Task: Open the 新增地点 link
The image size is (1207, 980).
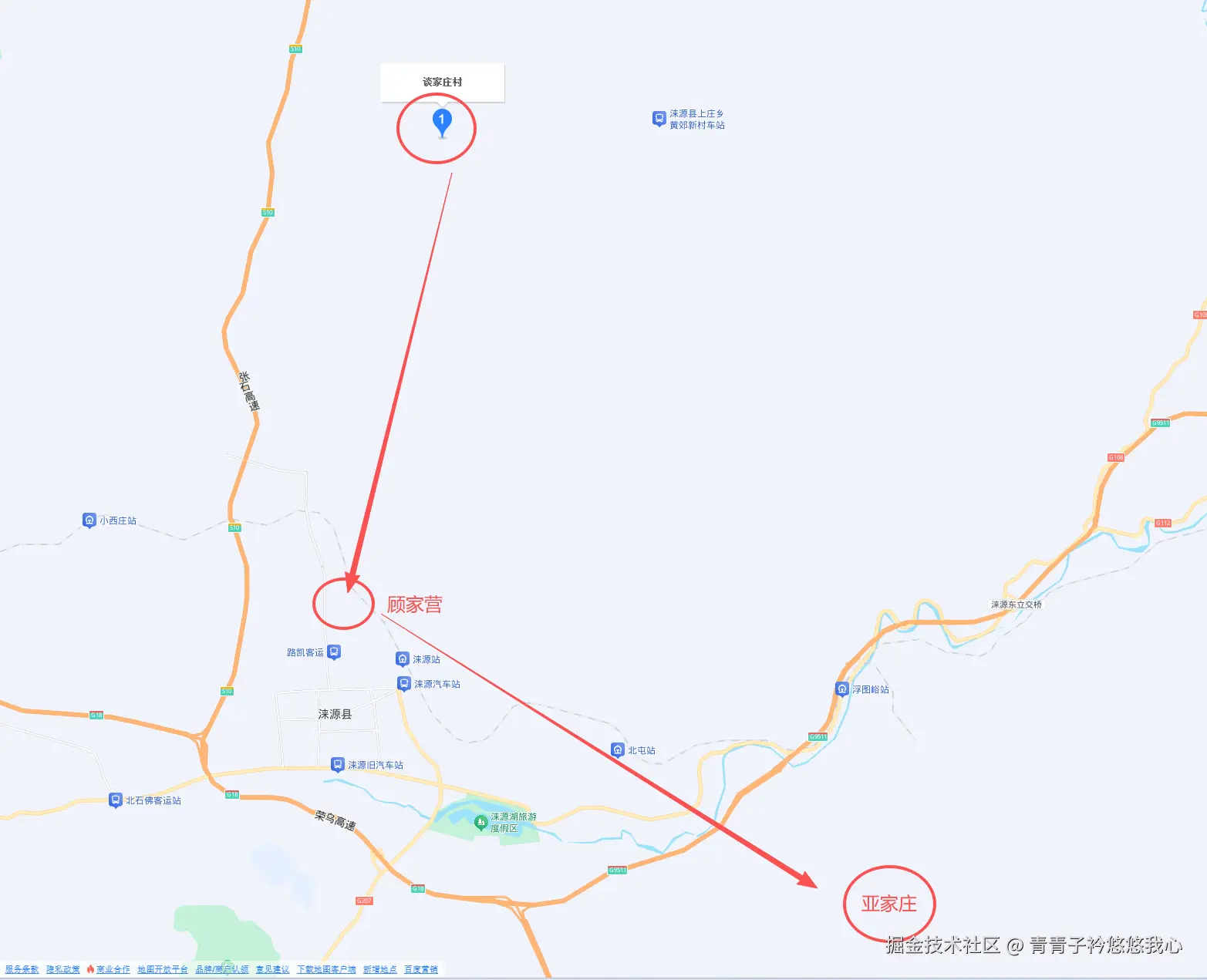Action: pyautogui.click(x=380, y=969)
